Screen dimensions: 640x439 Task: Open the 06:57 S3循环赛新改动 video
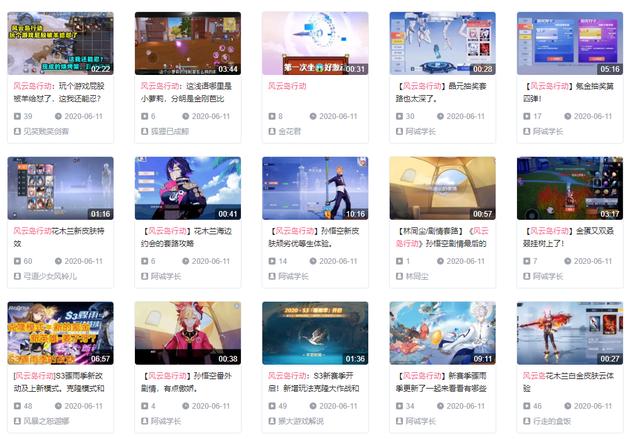61,333
